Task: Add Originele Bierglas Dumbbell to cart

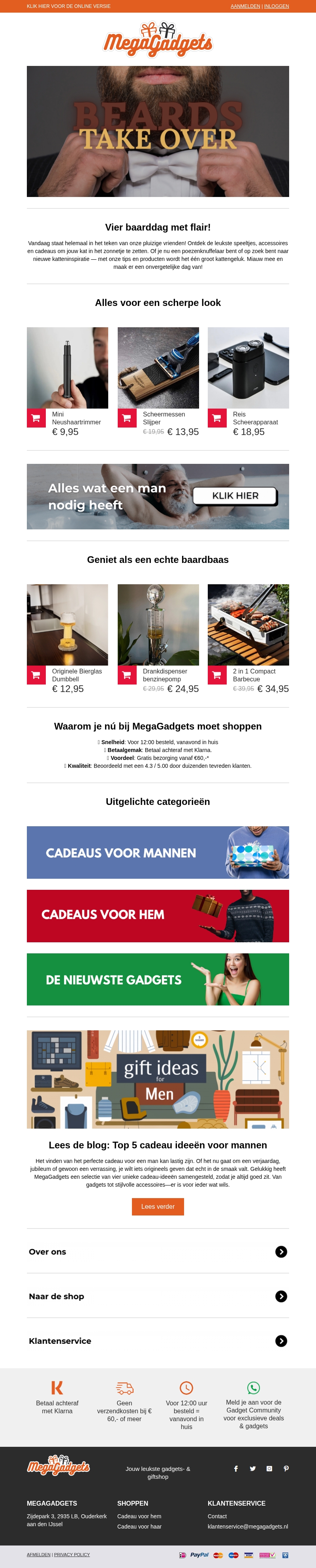Action: (36, 675)
